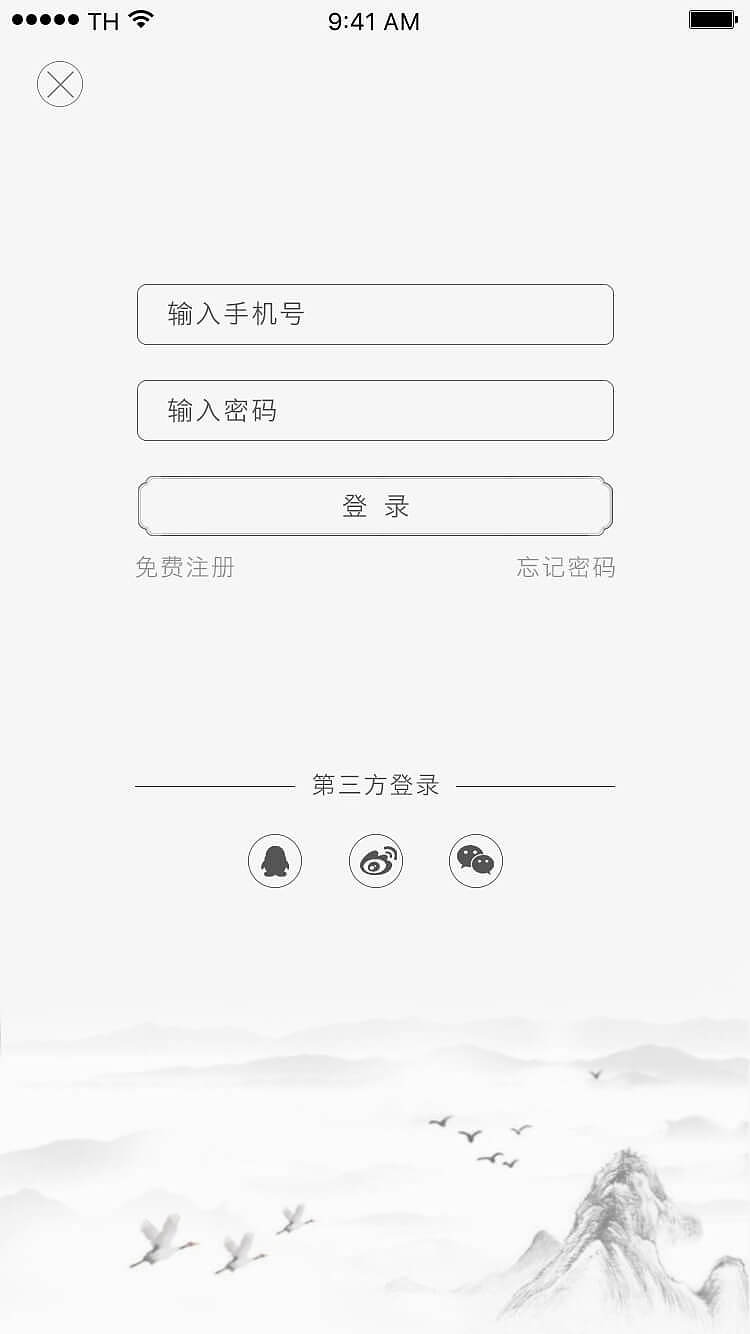Sign in with the WeChat icon
Screen dimensions: 750x1334
pyautogui.click(x=476, y=860)
